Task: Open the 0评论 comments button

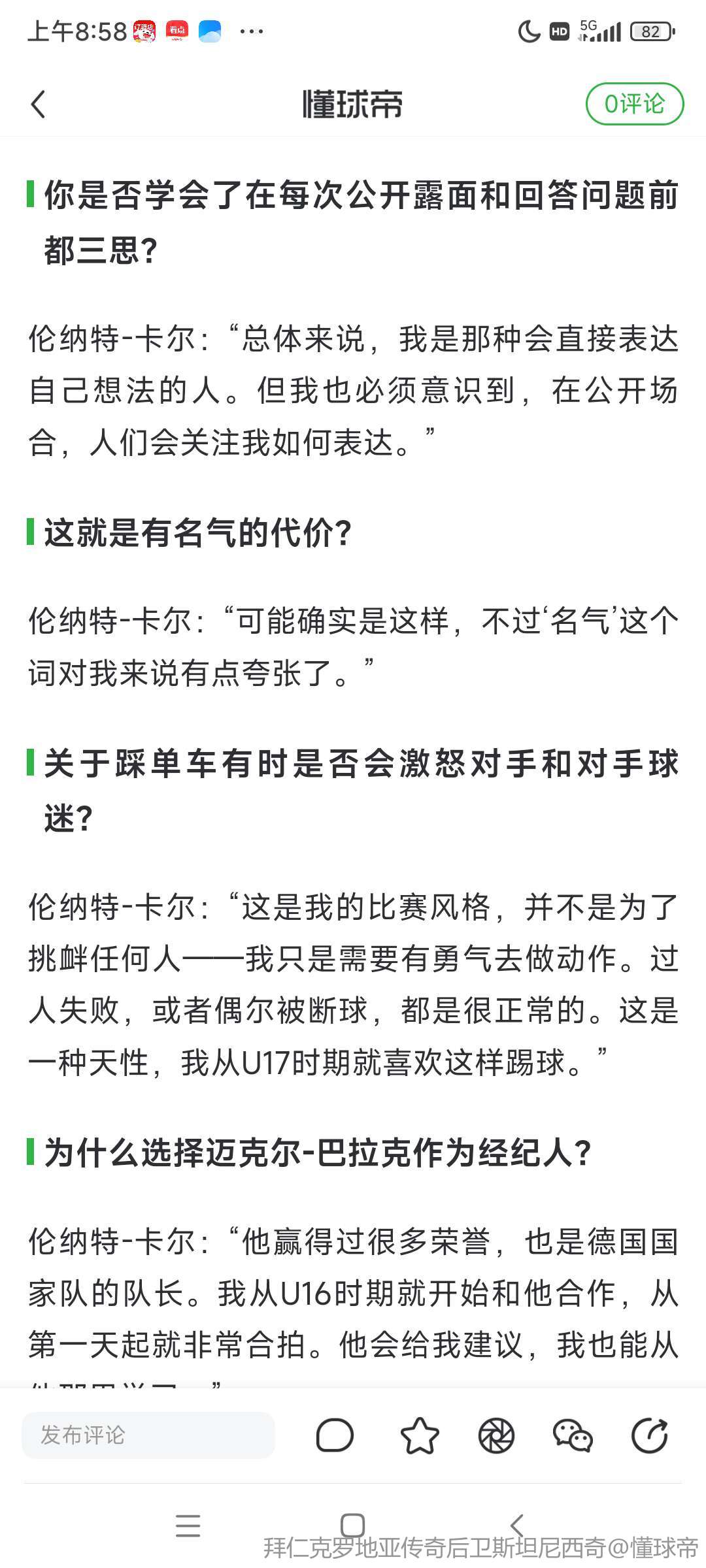Action: [x=634, y=104]
